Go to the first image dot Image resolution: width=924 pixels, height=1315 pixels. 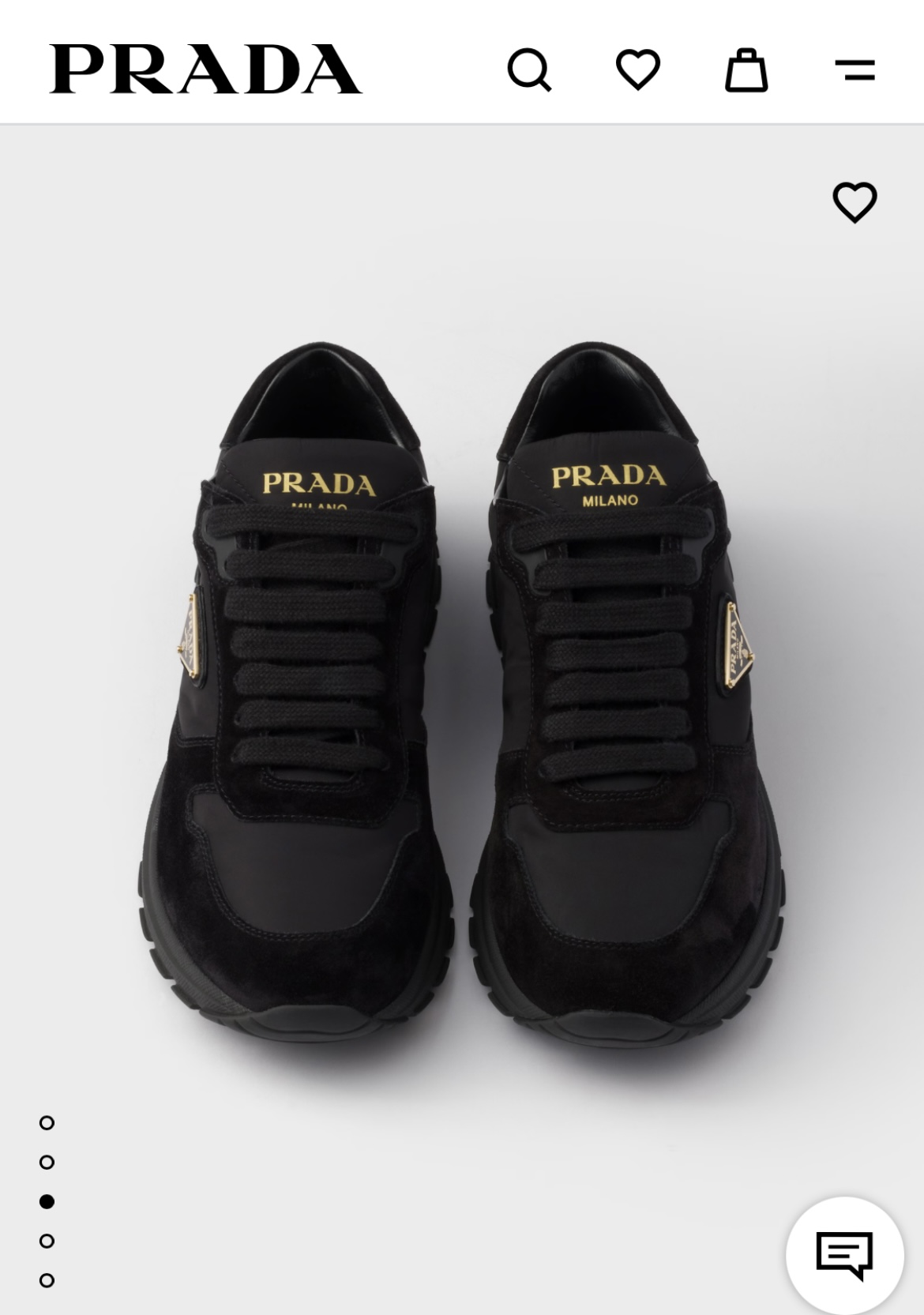(x=47, y=1122)
